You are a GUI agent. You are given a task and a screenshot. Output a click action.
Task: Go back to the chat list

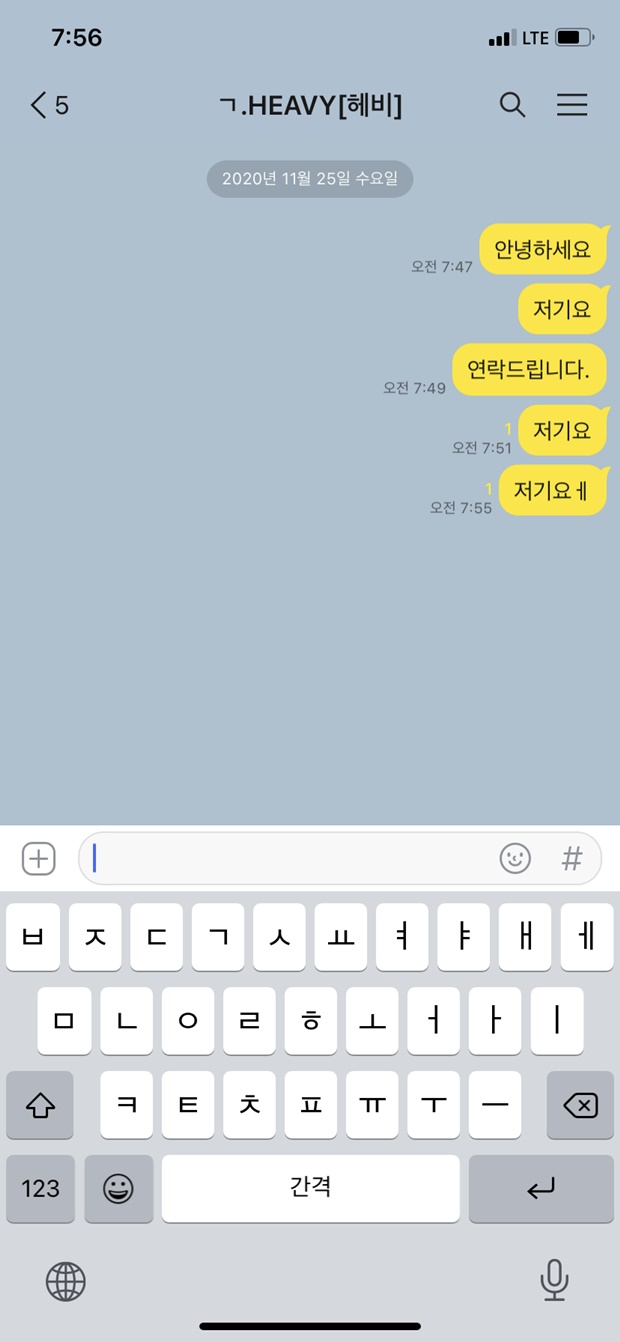coord(48,105)
